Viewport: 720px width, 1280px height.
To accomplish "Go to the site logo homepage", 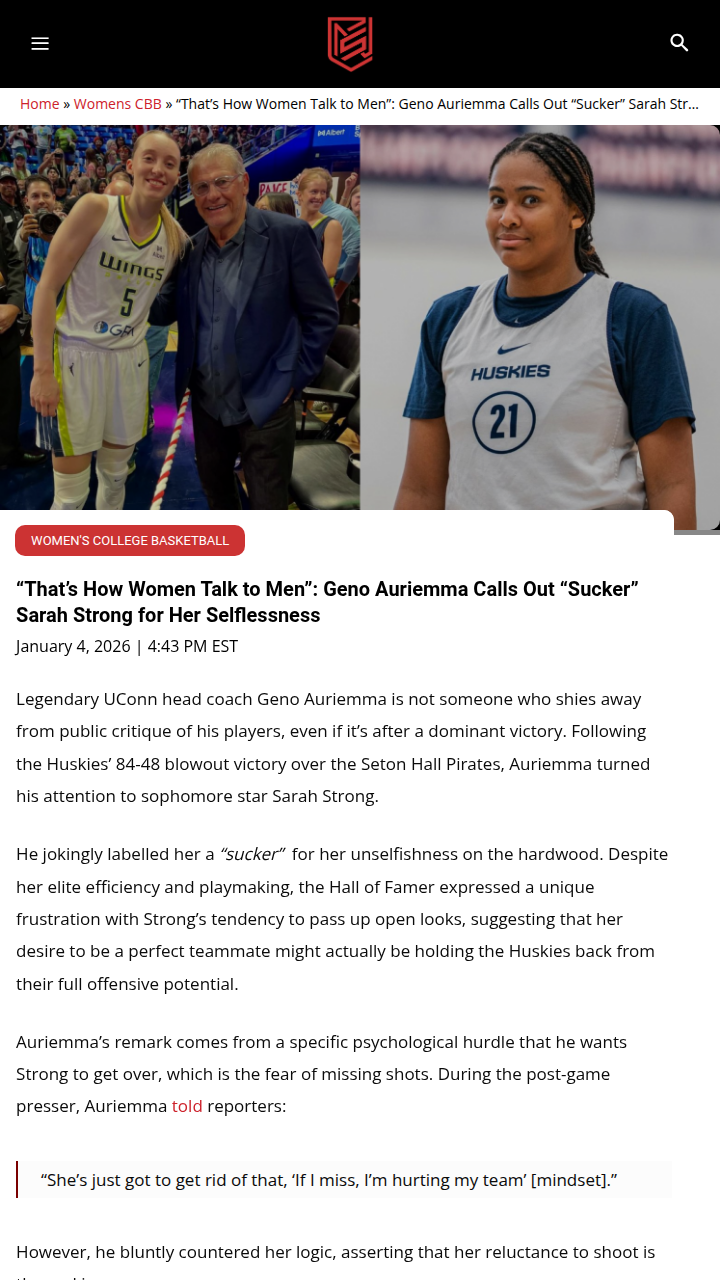I will (350, 44).
